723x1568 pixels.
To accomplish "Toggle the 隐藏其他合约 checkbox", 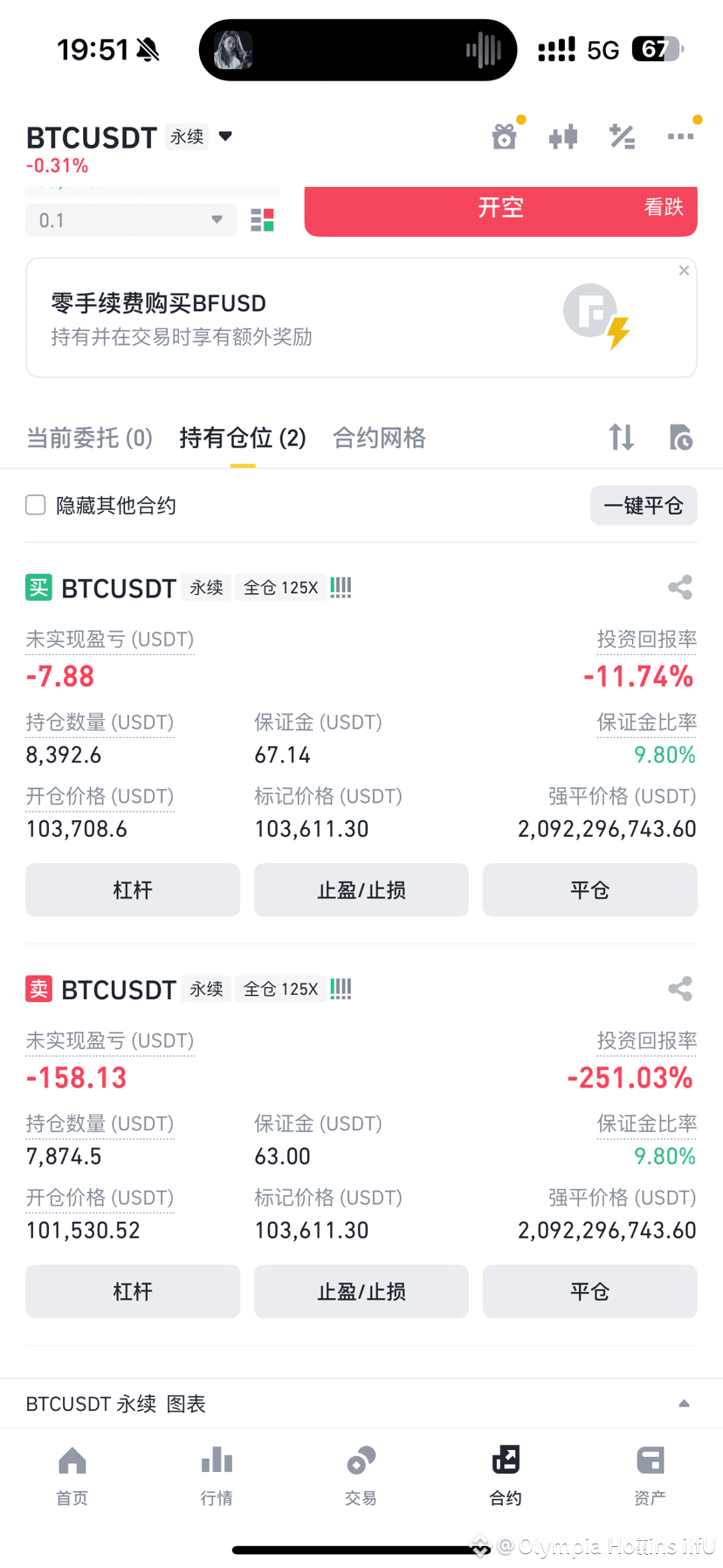I will point(36,505).
